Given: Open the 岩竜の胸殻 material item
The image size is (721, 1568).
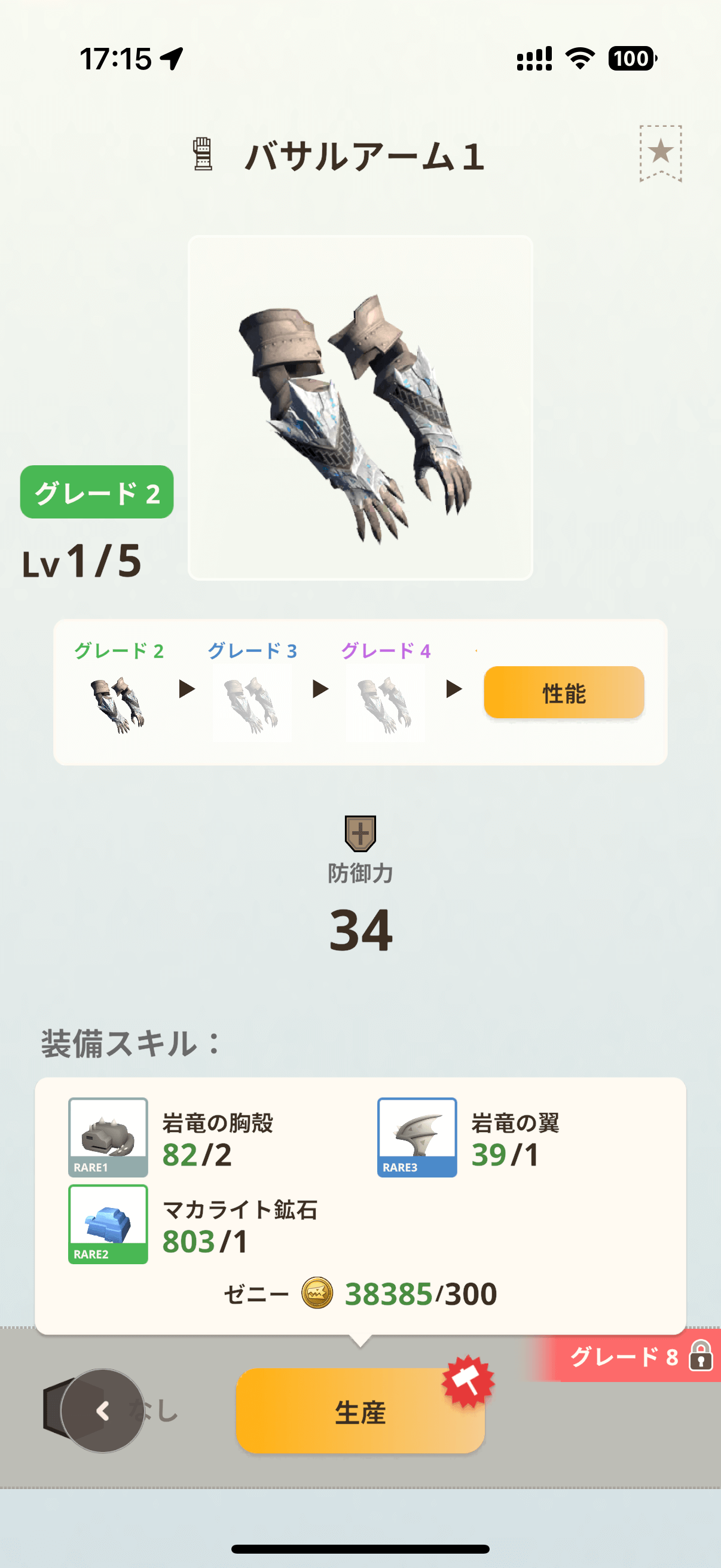Looking at the screenshot, I should [108, 1136].
